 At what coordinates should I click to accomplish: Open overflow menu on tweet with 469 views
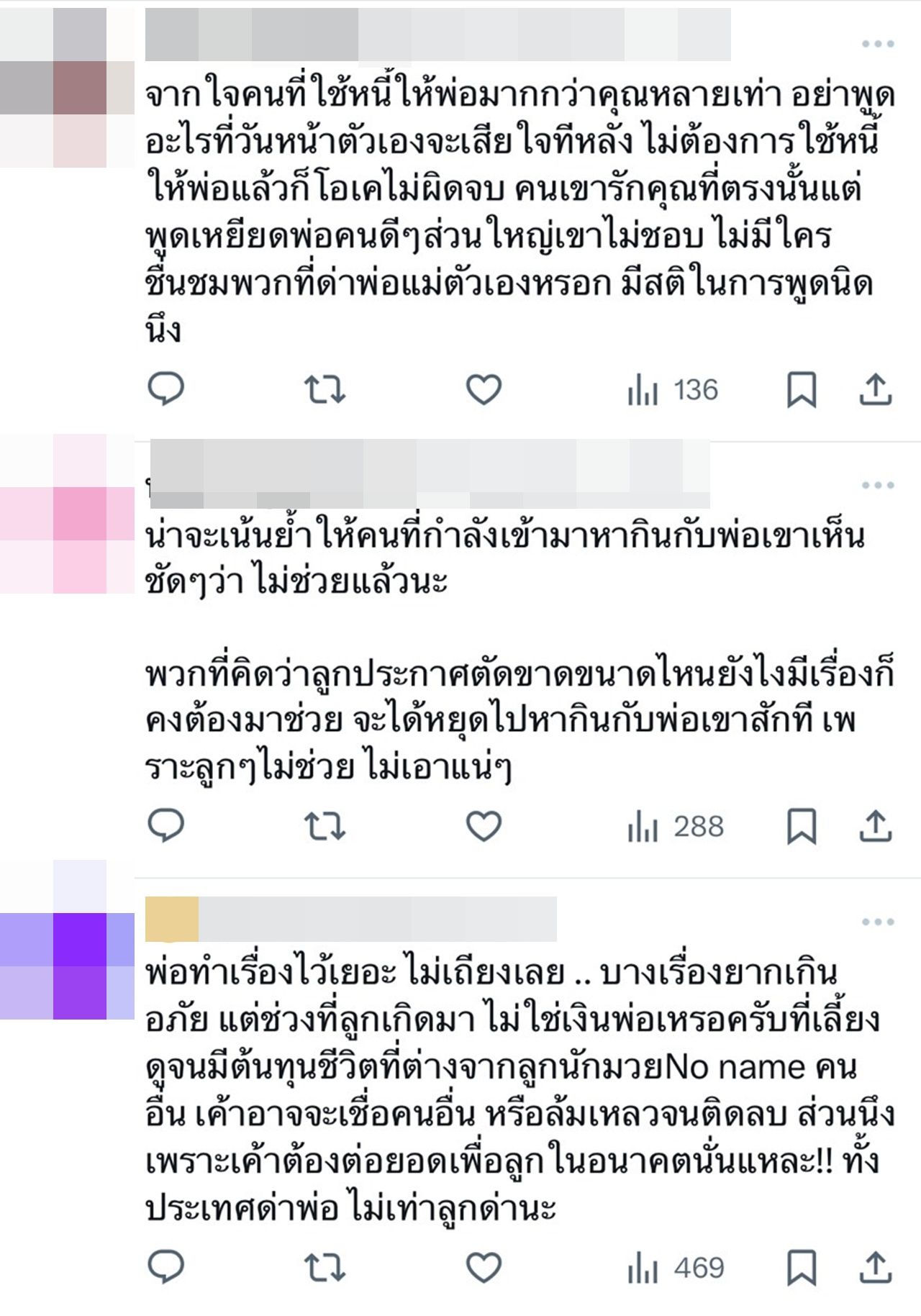[x=877, y=922]
